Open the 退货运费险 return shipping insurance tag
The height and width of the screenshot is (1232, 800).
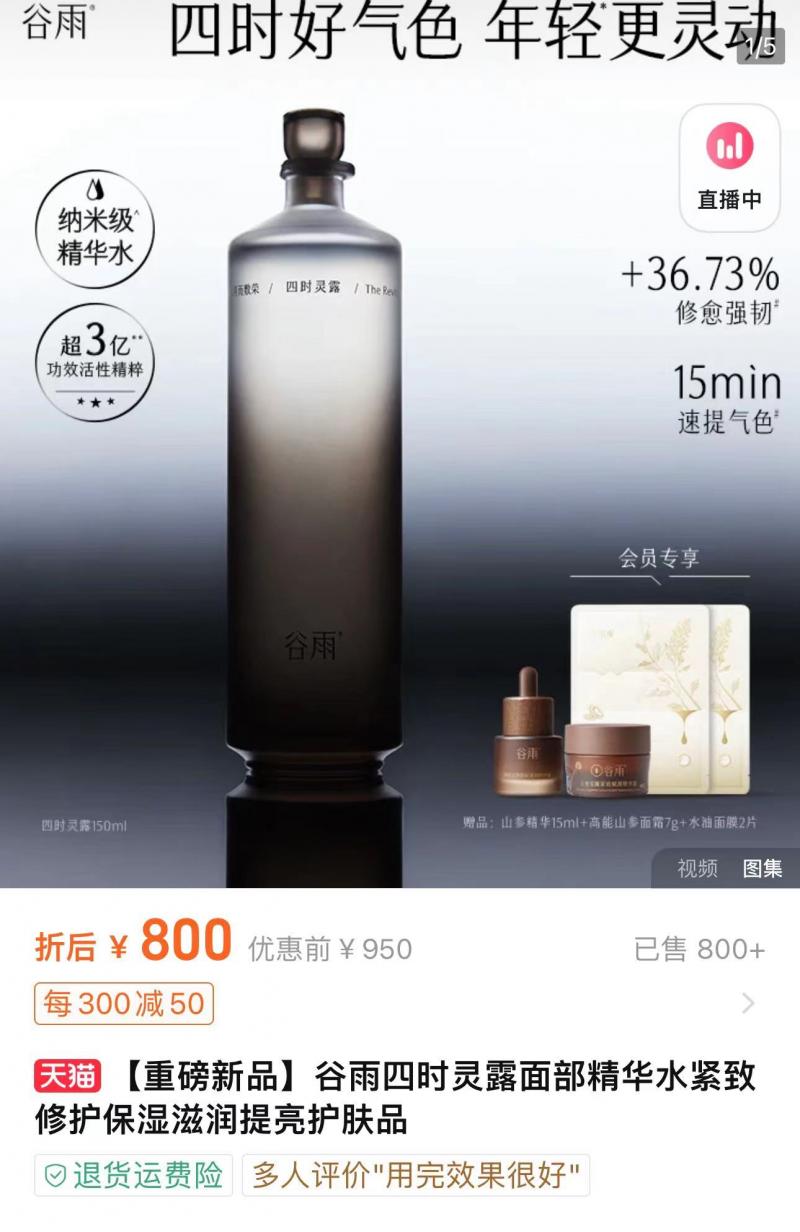click(134, 1175)
